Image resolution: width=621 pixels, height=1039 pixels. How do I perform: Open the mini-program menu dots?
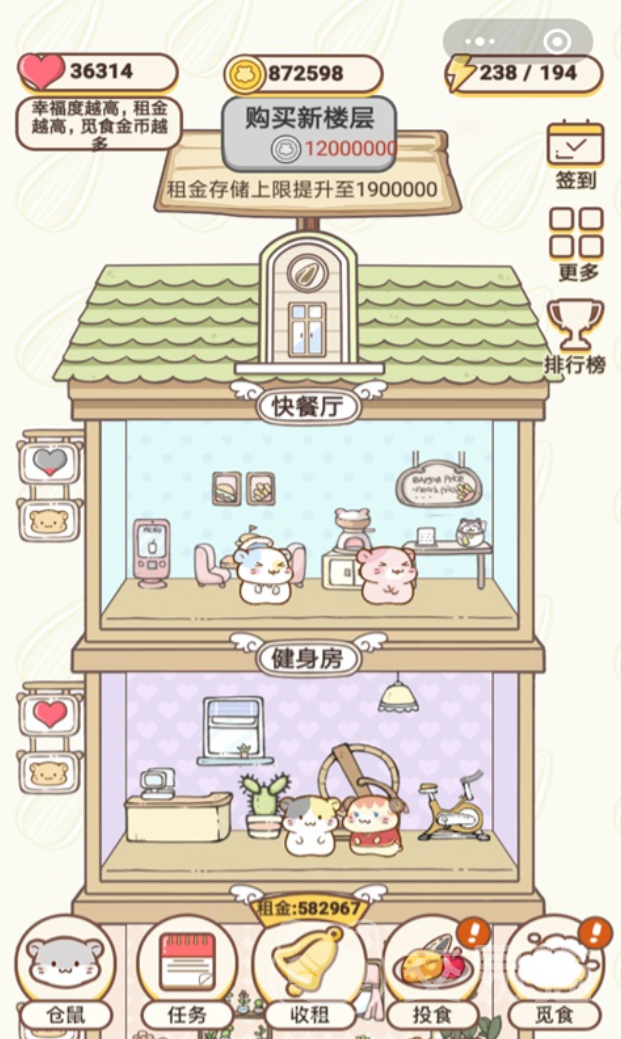480,42
